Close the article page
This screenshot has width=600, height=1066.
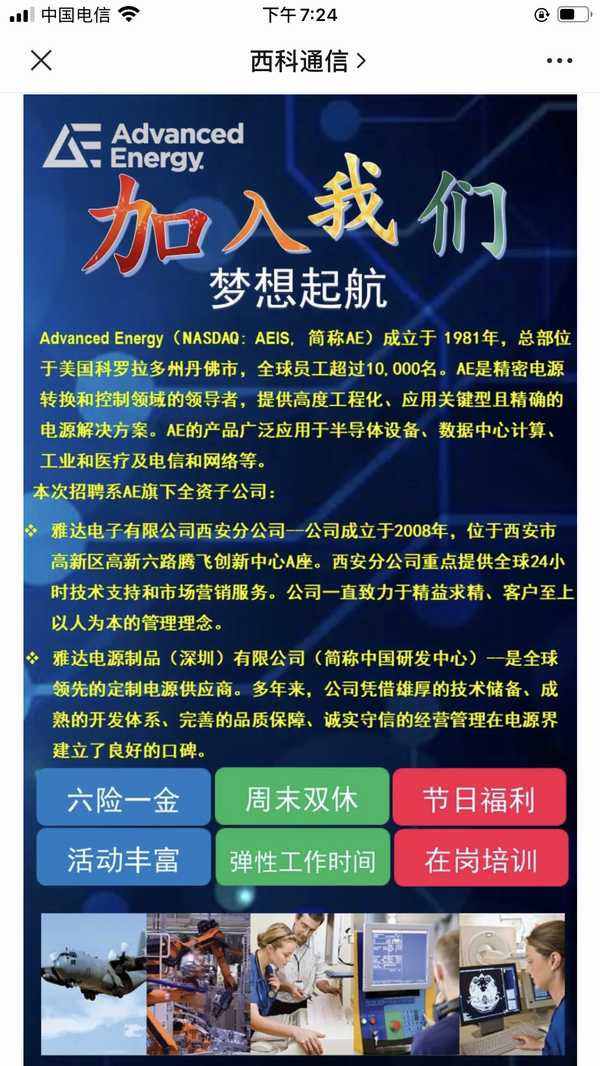point(41,61)
